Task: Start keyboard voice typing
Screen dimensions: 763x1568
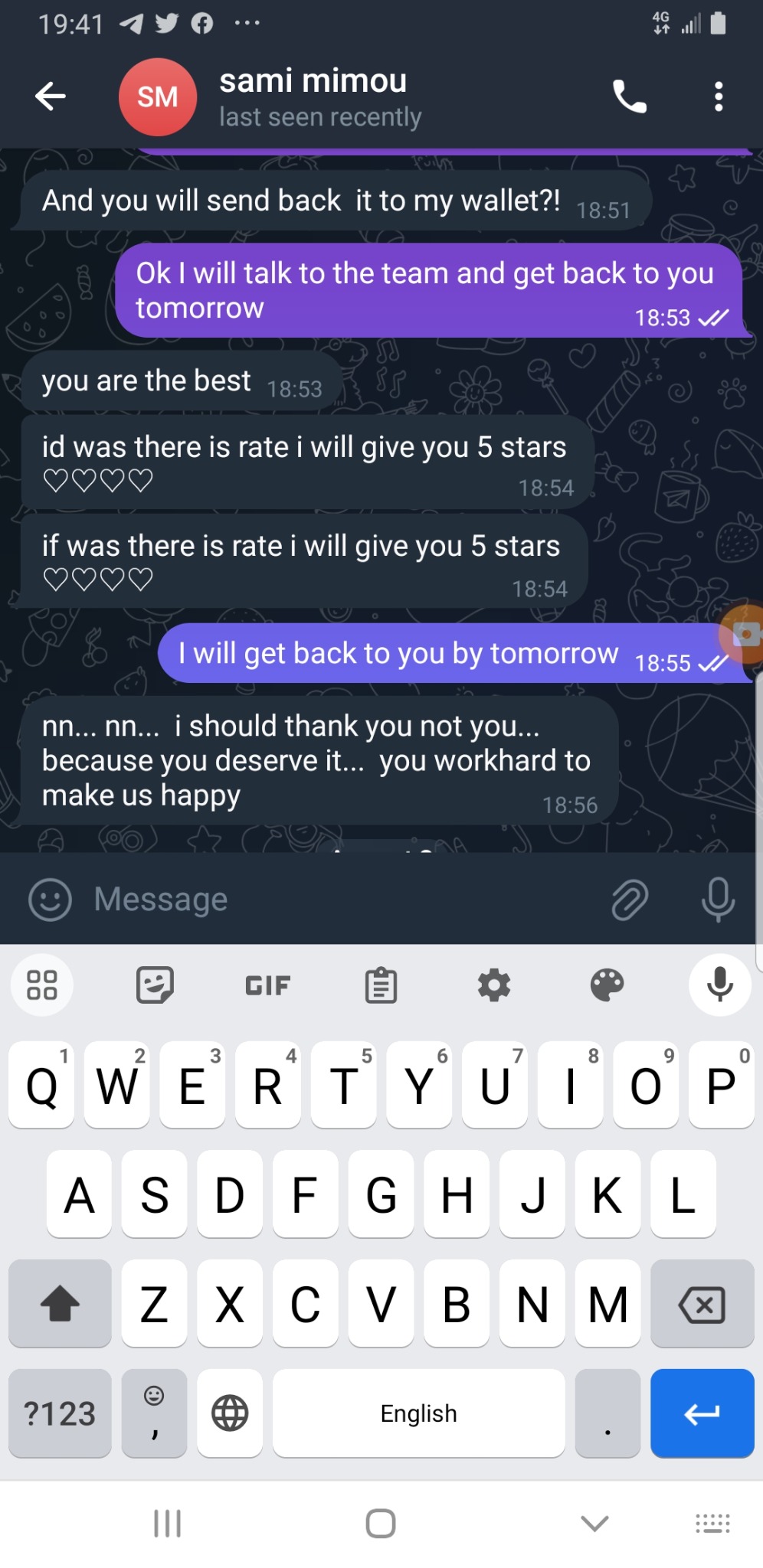Action: [719, 985]
